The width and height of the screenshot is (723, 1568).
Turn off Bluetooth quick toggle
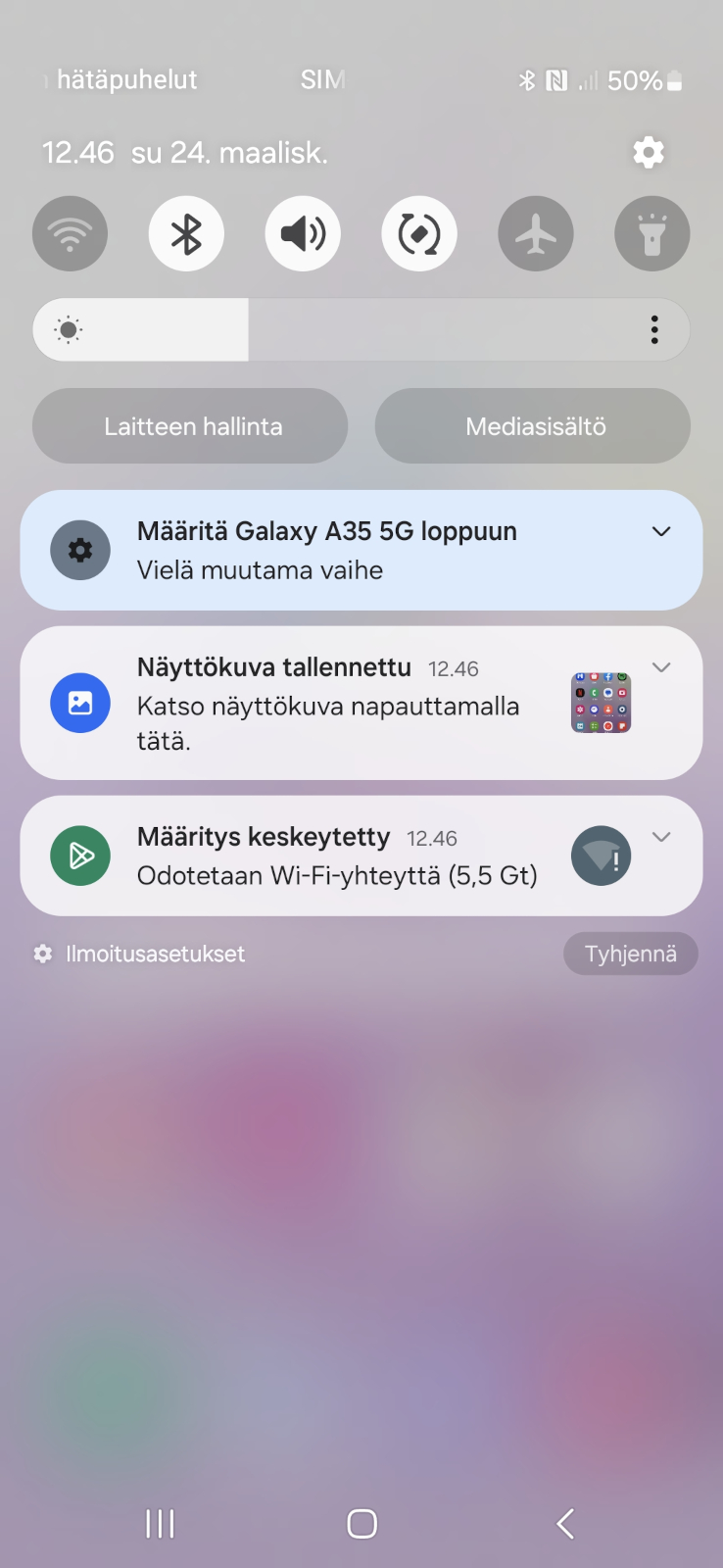pos(186,233)
